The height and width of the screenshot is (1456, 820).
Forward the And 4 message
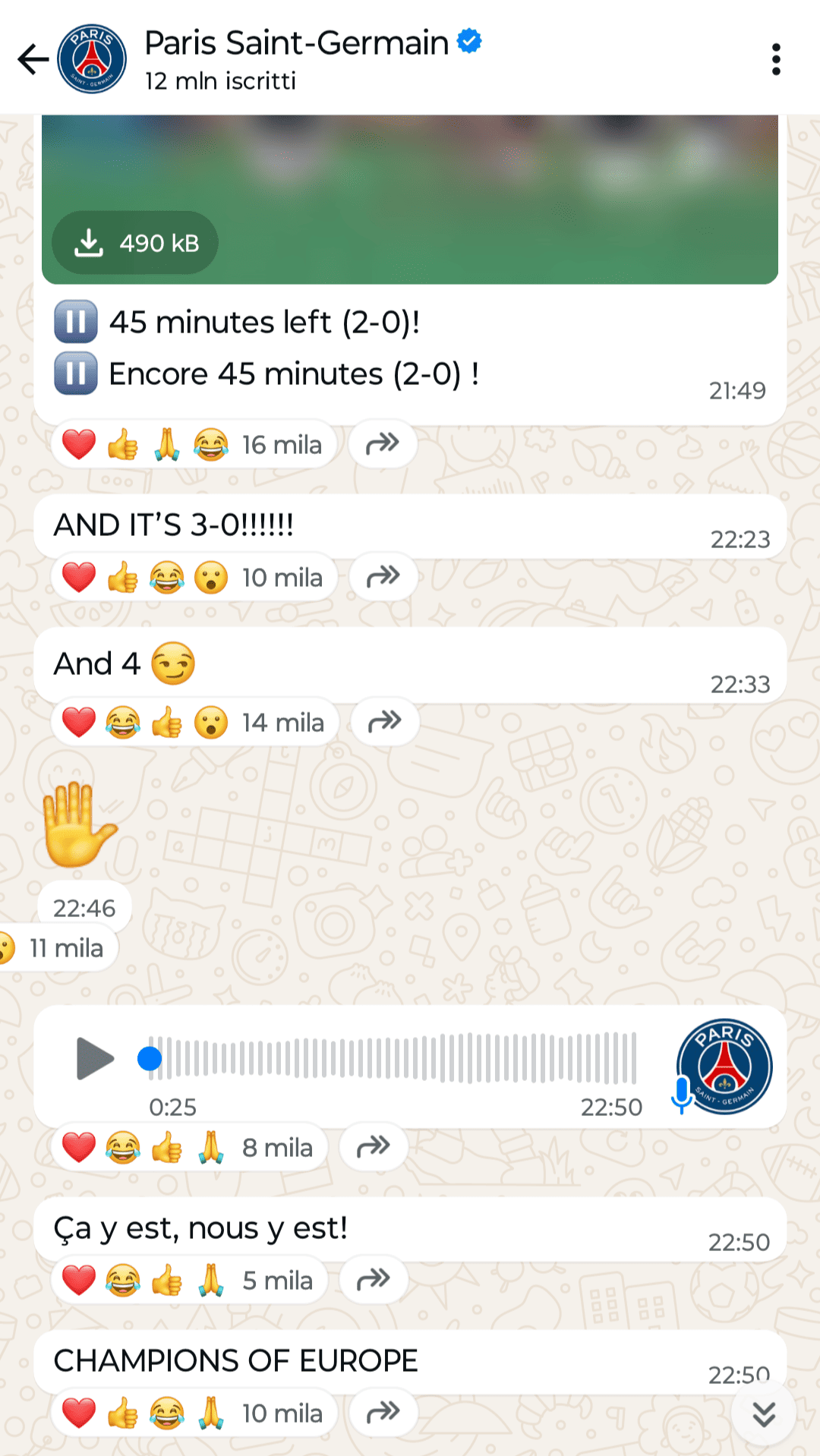(x=385, y=721)
